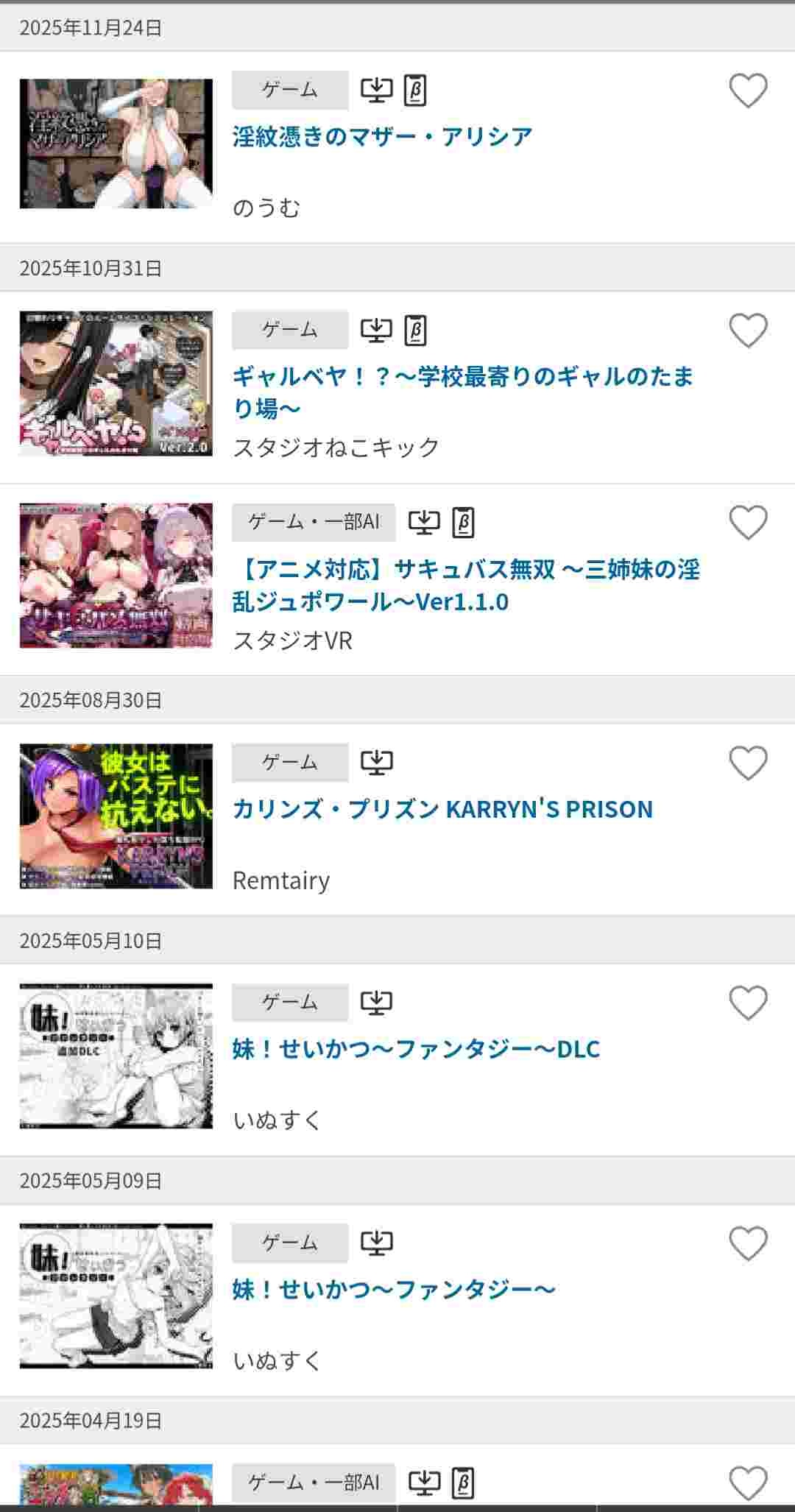
Task: Tap ゲーム・一部AI tag on サキュバス無双
Action: [314, 523]
